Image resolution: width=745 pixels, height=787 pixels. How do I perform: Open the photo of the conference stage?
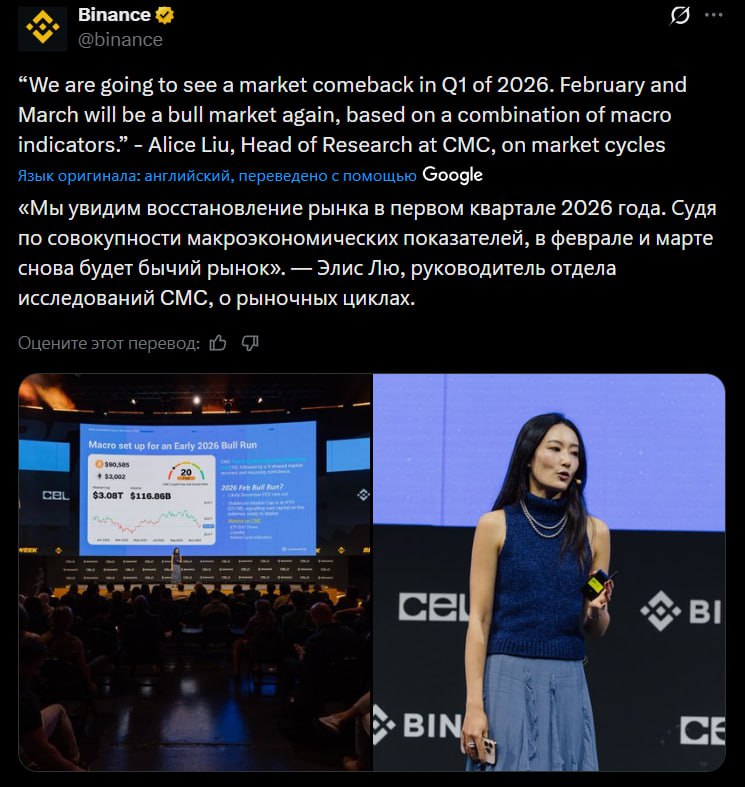195,572
